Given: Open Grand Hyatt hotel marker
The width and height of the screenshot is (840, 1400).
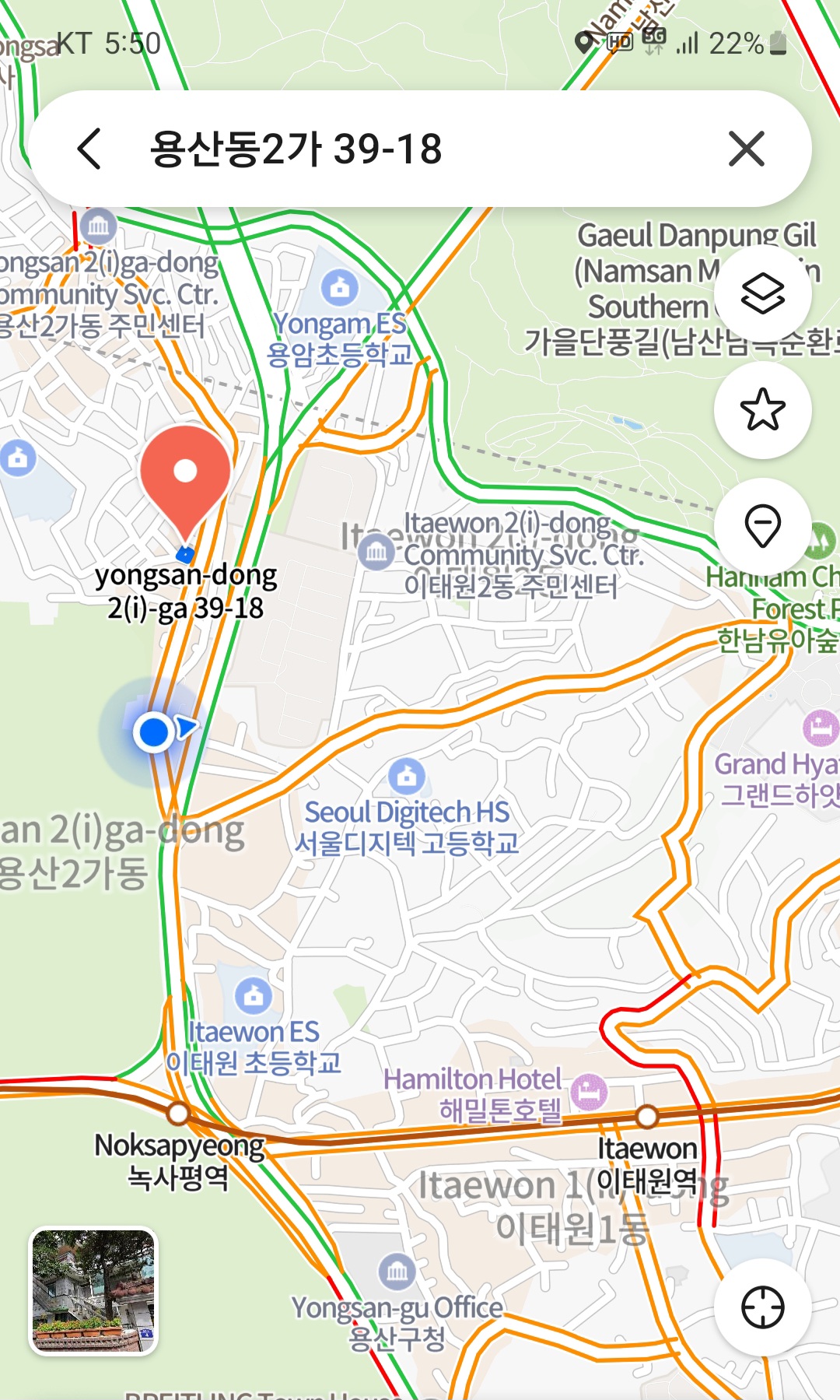Looking at the screenshot, I should pos(820,728).
